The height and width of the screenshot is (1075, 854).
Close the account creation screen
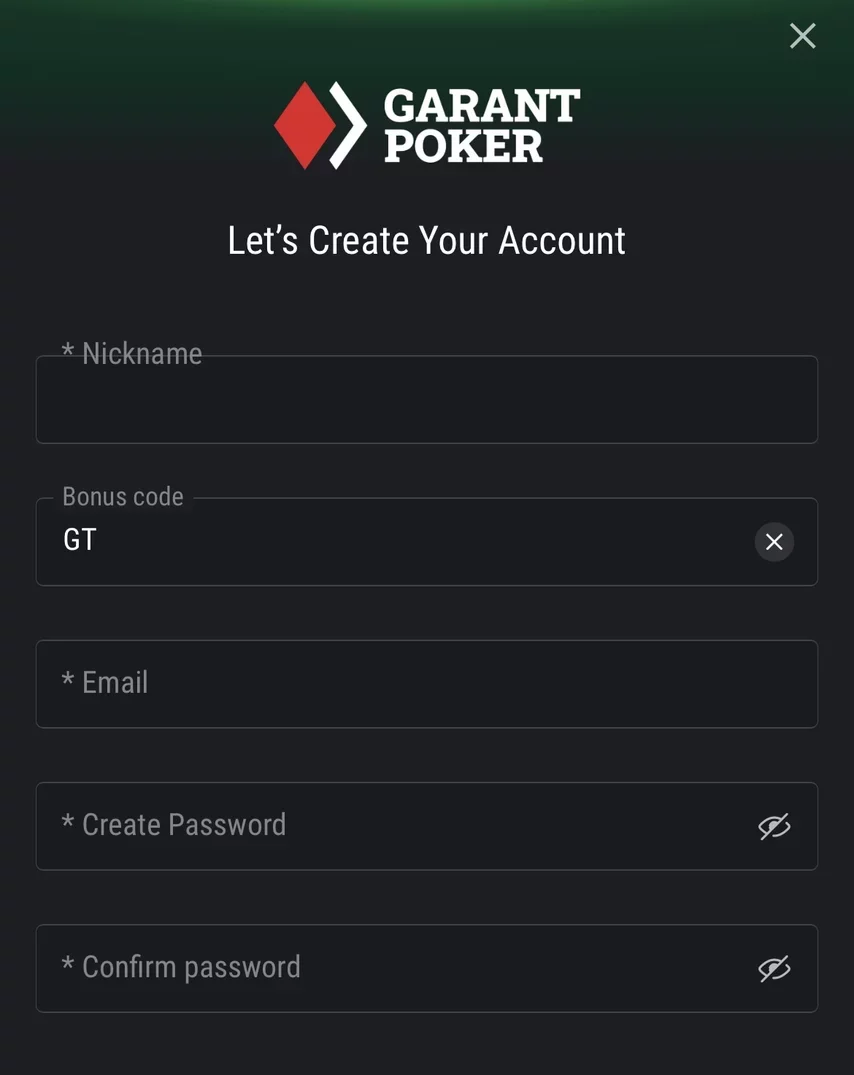coord(802,36)
